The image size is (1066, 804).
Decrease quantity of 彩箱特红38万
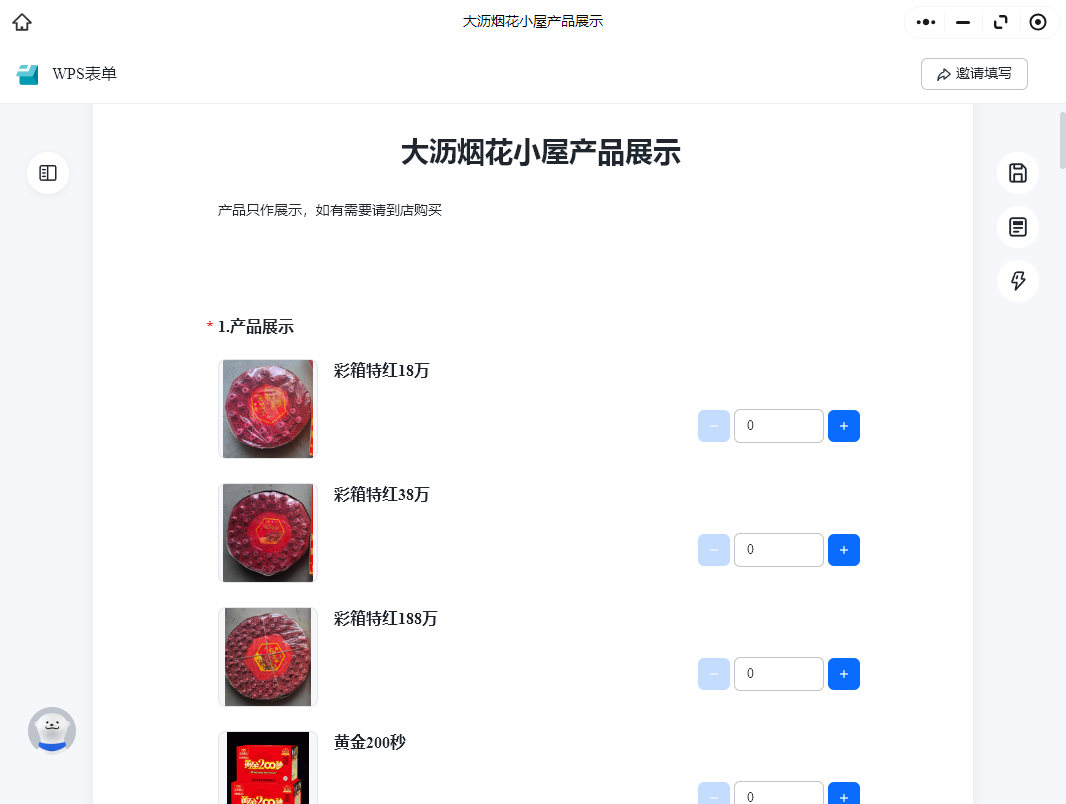coord(713,550)
